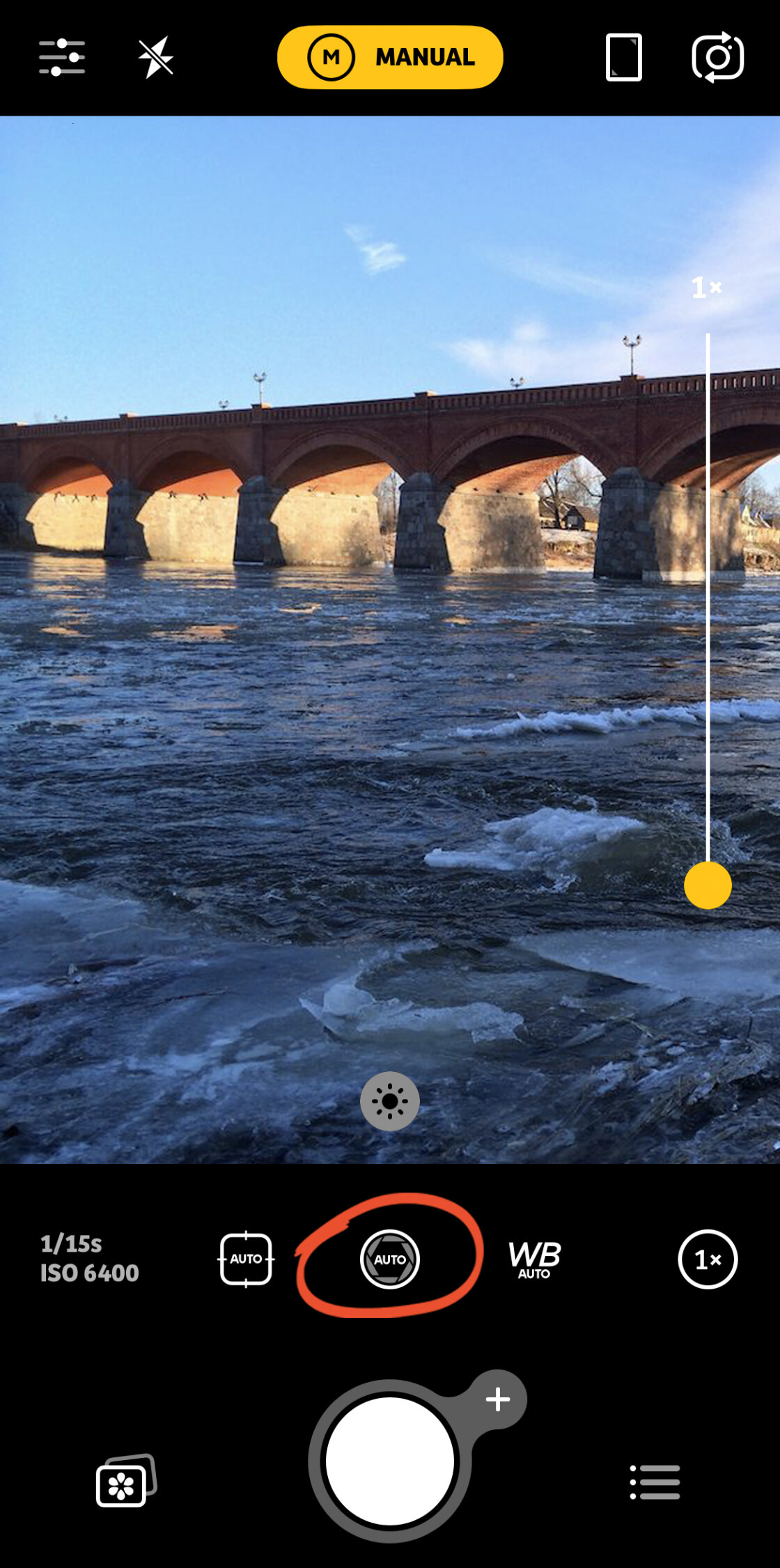Tap the round 1x lens button

(708, 1259)
